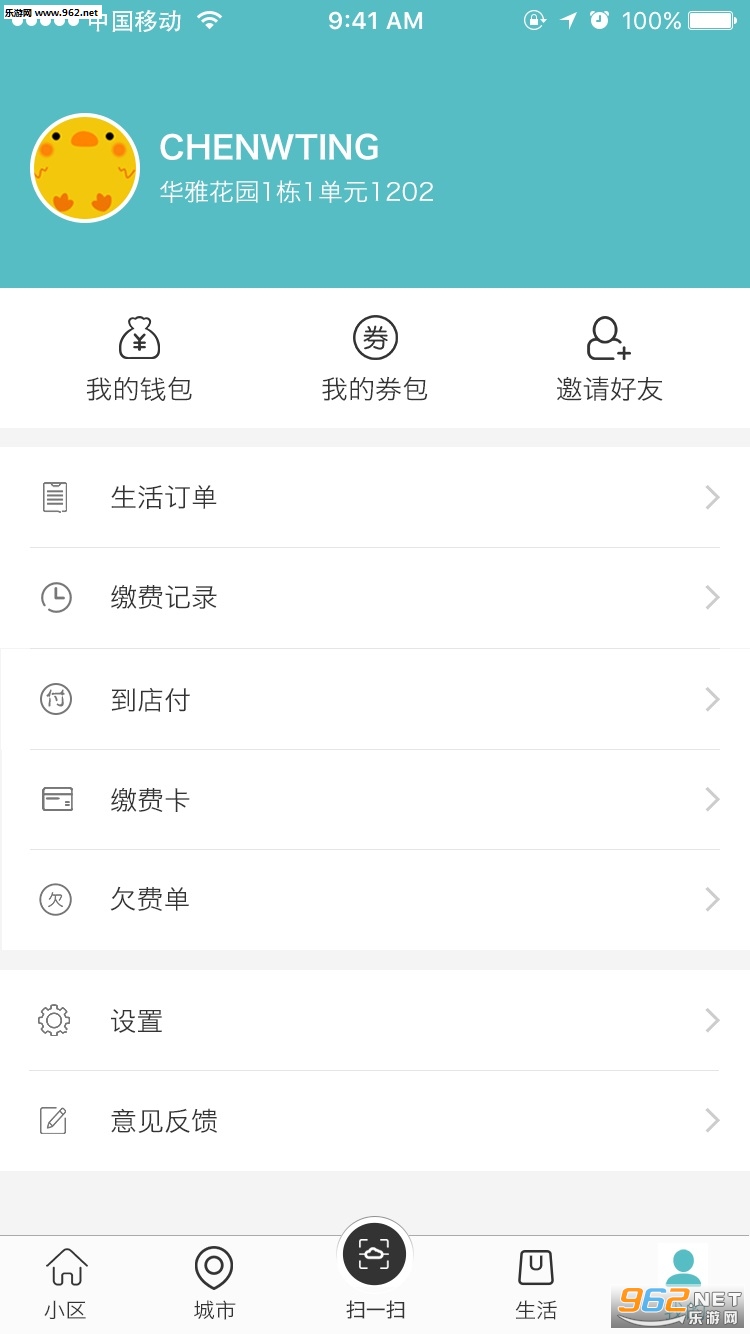750x1334 pixels.
Task: Open 意见反馈 feedback
Action: 375,1121
